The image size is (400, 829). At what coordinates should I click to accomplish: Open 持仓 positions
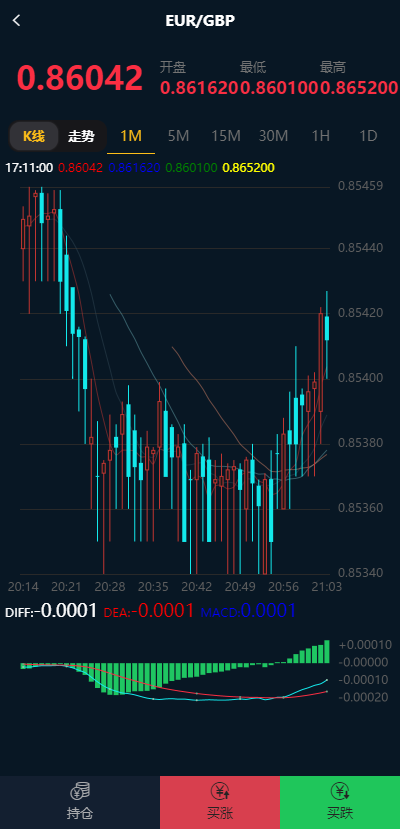pos(80,802)
